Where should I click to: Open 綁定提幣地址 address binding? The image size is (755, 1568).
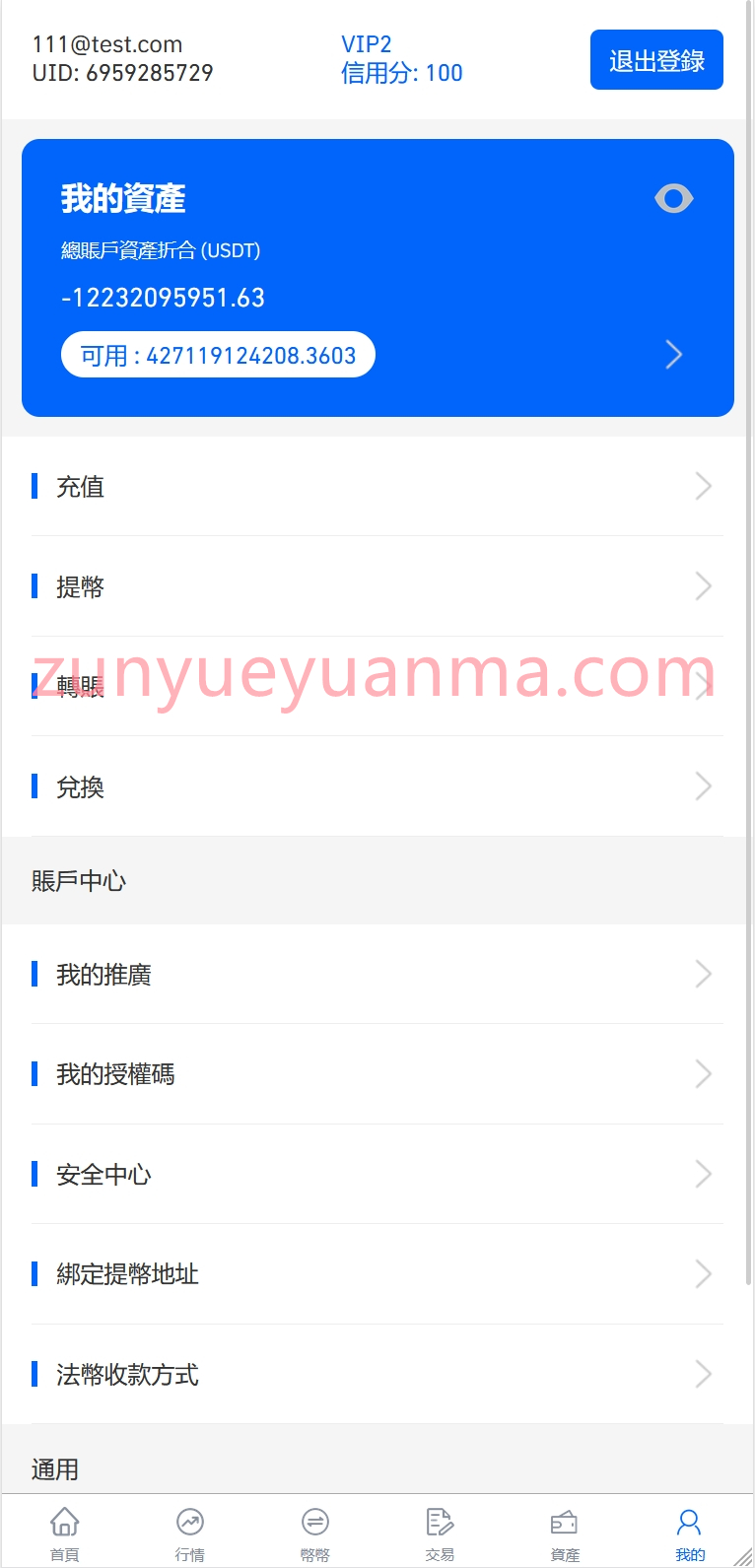(377, 1274)
